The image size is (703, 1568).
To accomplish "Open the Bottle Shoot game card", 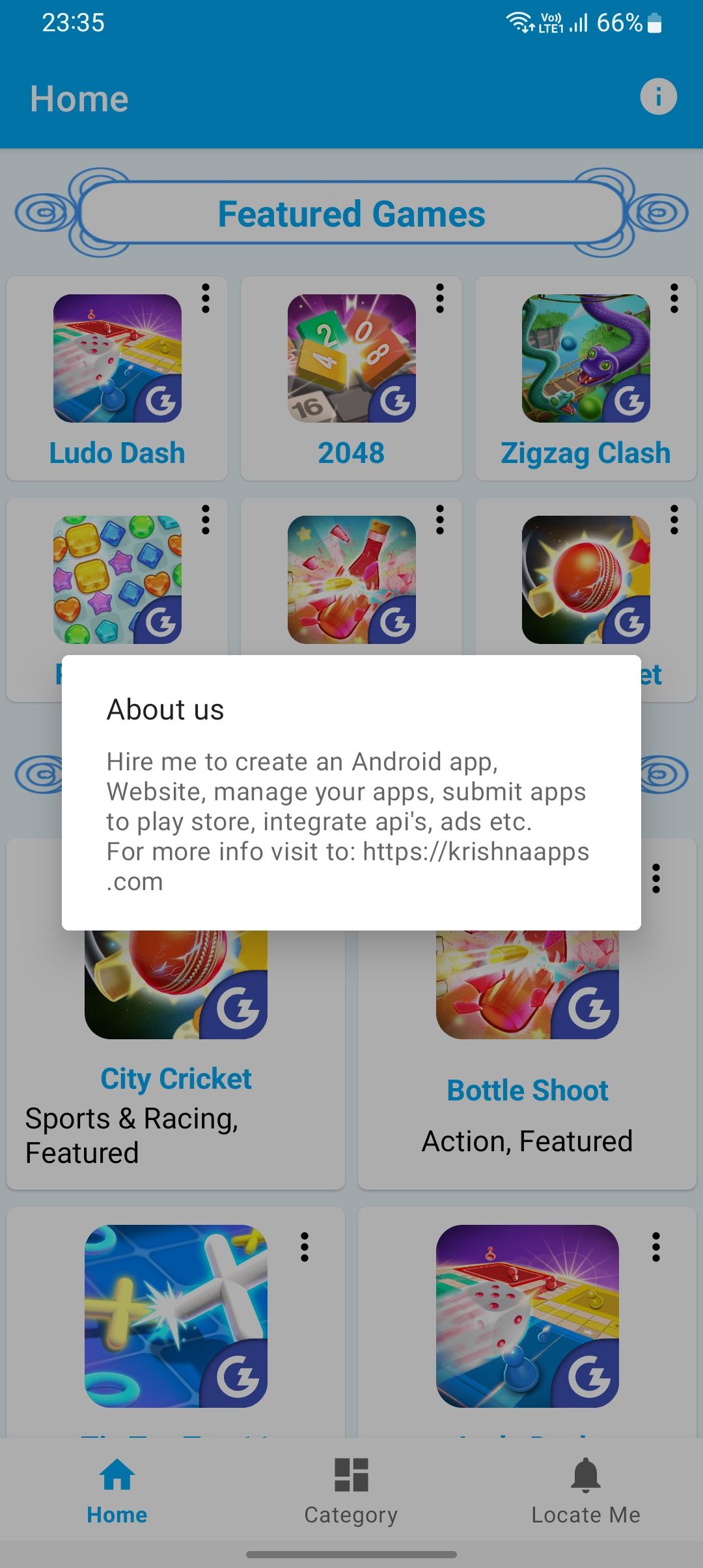I will click(x=527, y=1059).
